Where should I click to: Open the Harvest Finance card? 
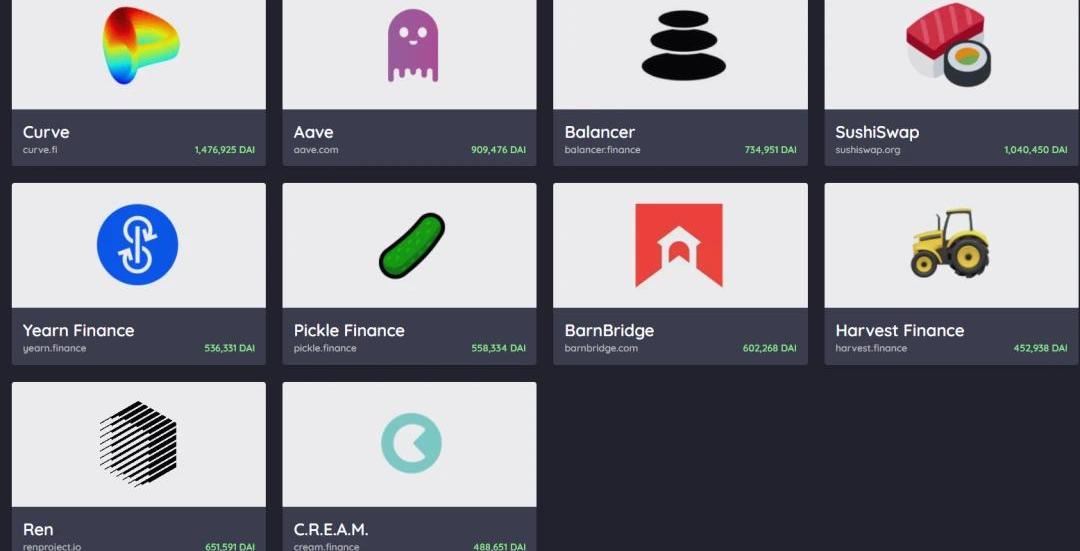[x=951, y=272]
